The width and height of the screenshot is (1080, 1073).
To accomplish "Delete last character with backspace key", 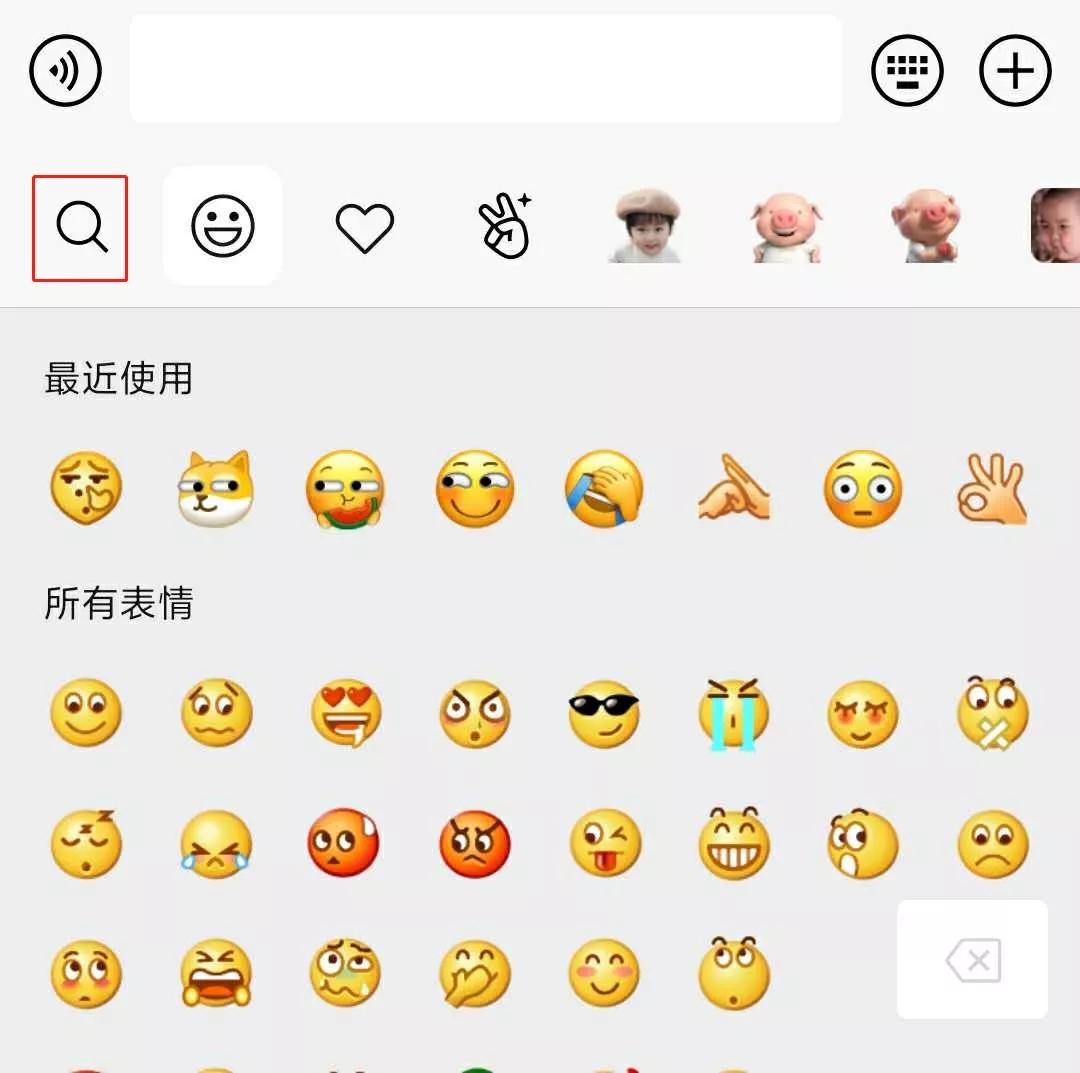I will click(x=972, y=960).
